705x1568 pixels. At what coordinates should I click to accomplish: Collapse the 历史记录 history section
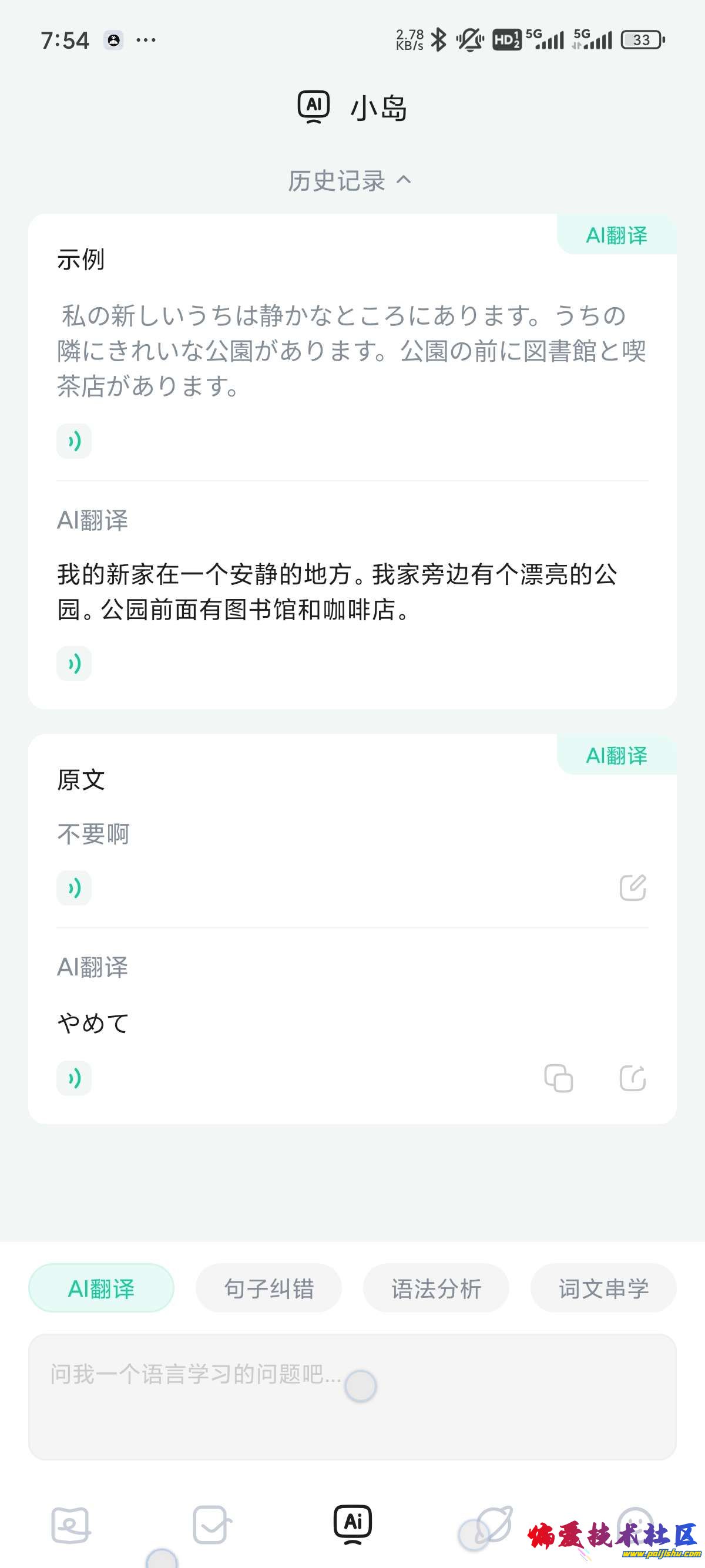pos(350,181)
